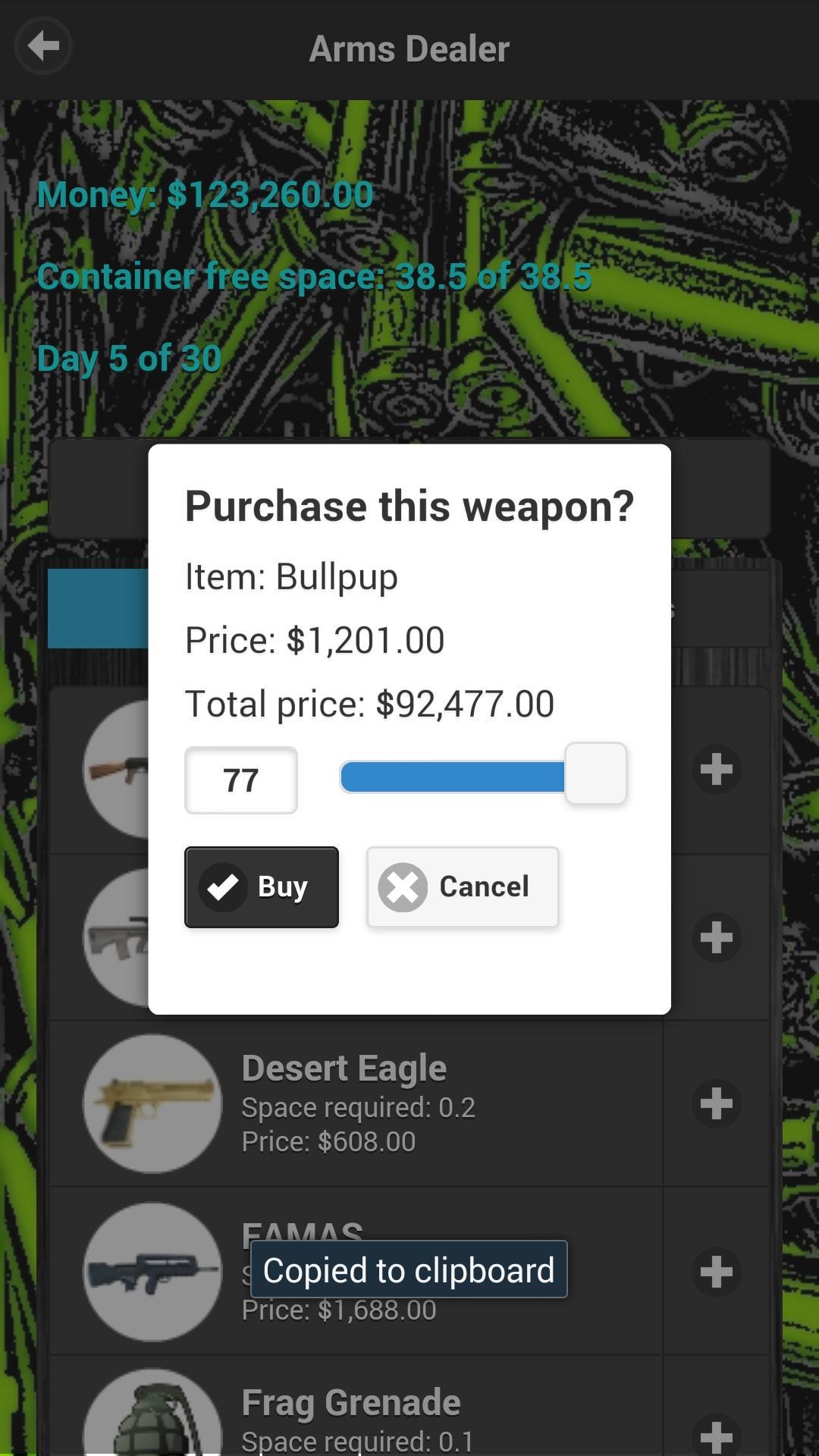This screenshot has width=819, height=1456.
Task: Cancel the weapon purchase dialog
Action: (463, 886)
